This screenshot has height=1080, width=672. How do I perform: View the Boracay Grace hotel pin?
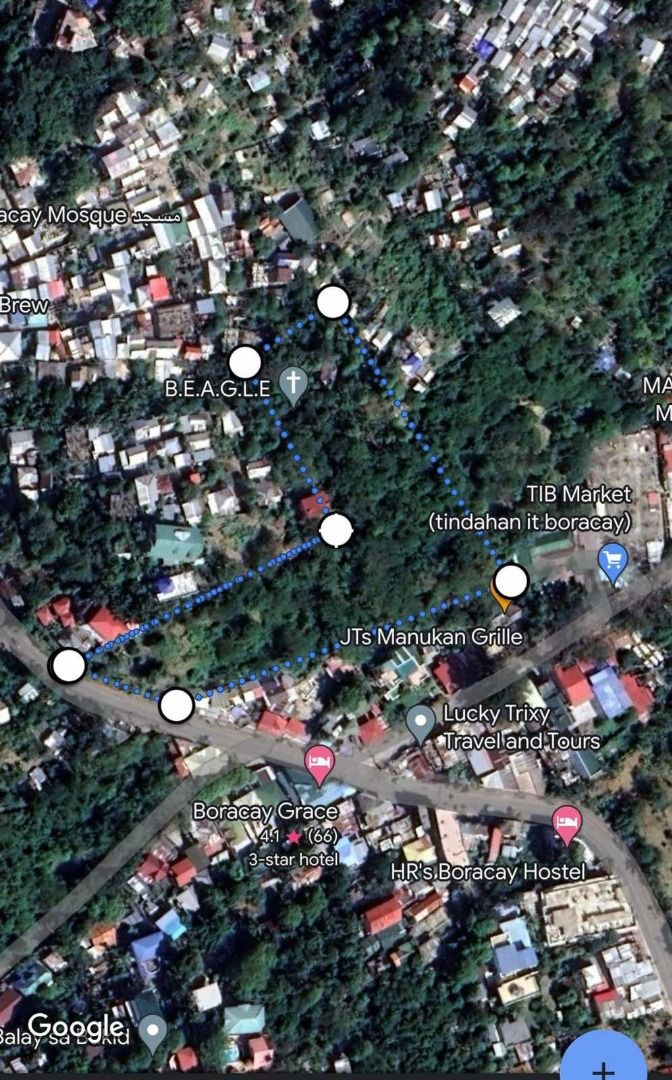[320, 763]
